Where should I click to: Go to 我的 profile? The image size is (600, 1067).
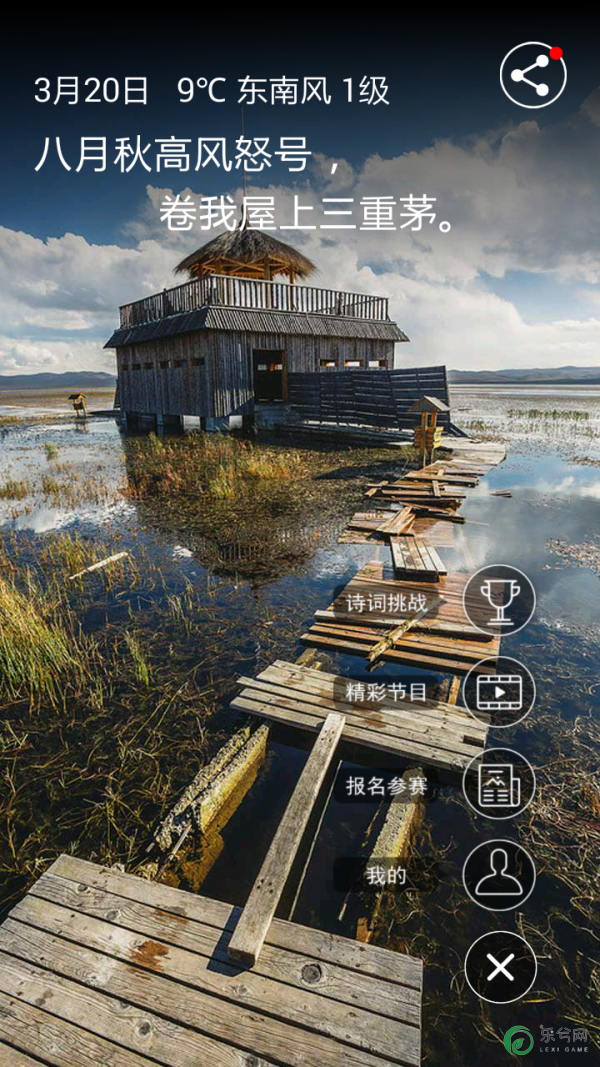(499, 875)
